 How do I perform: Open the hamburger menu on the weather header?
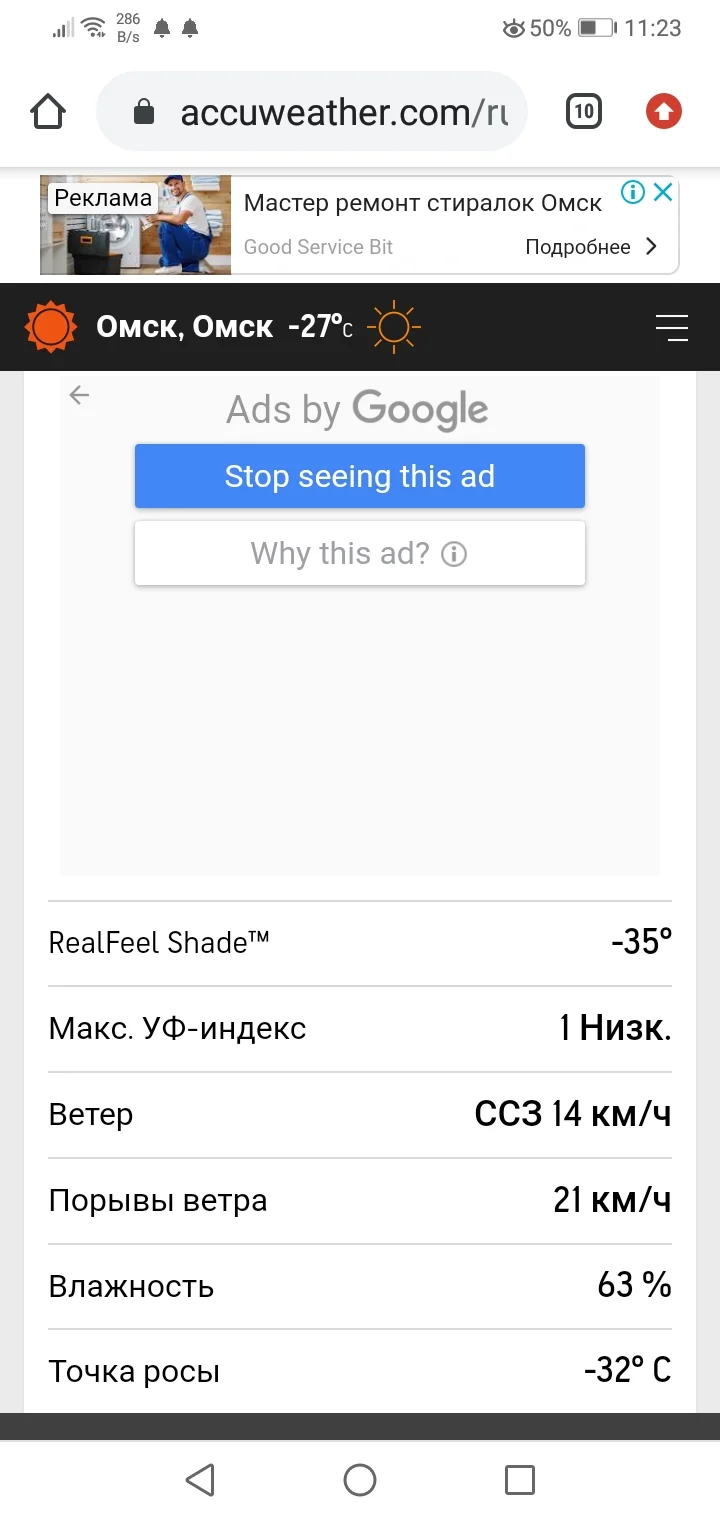click(x=672, y=326)
